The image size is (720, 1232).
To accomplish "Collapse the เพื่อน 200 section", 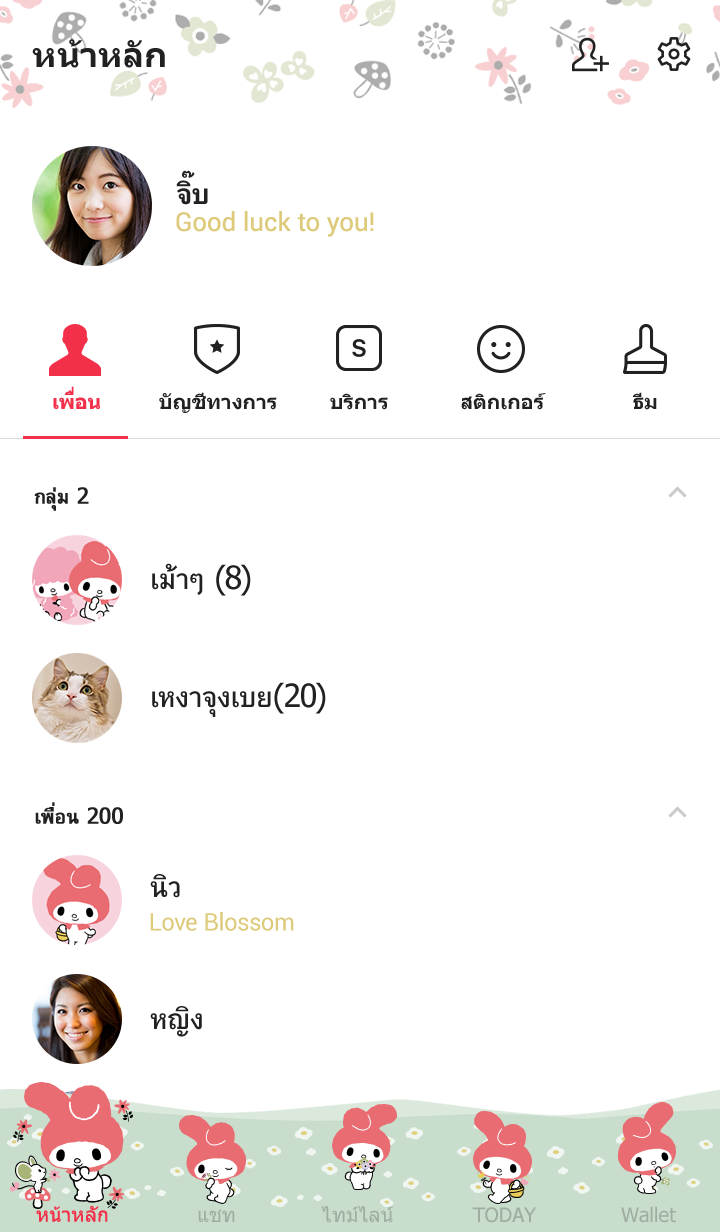I will 677,813.
